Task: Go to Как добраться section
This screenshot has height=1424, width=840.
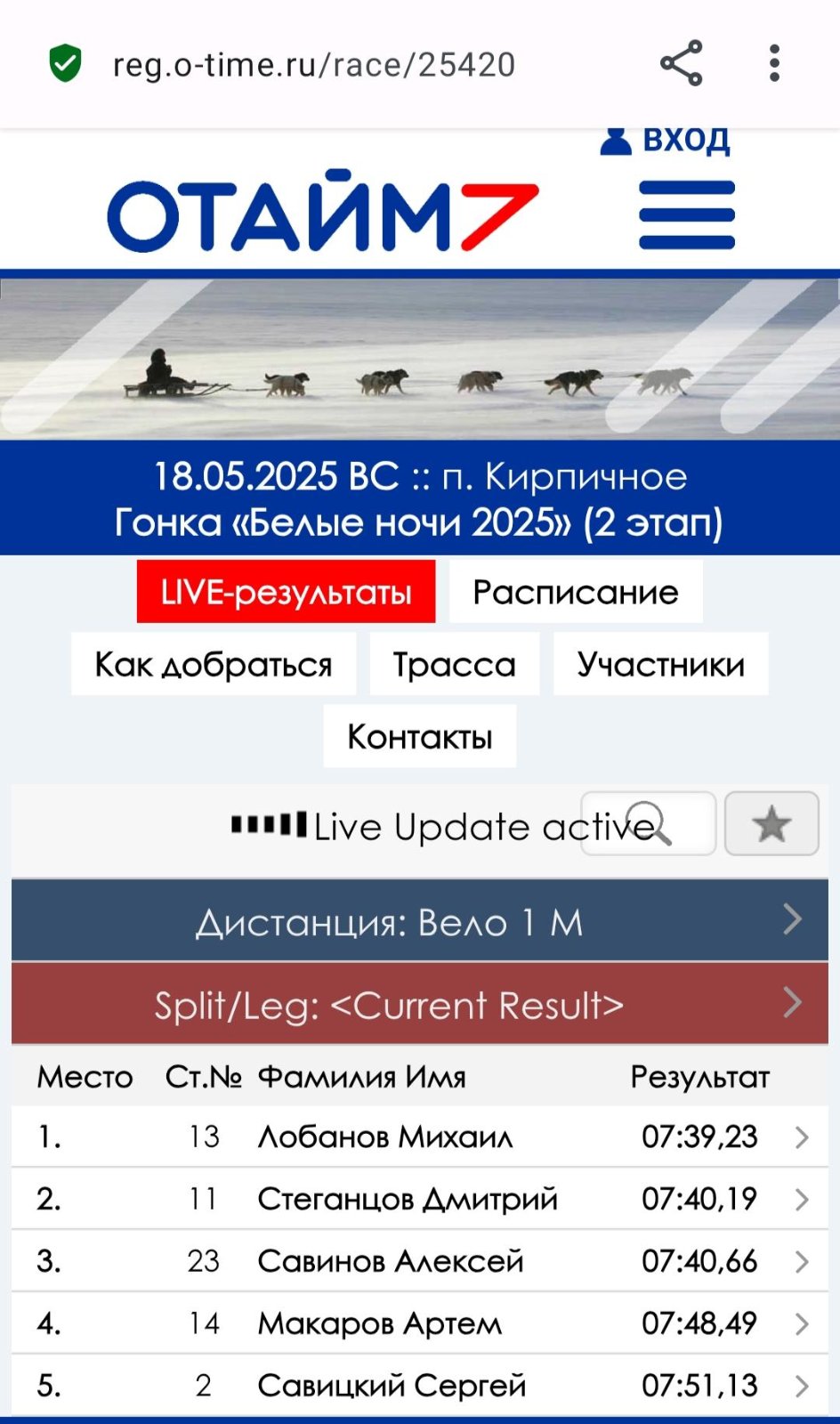Action: [214, 664]
